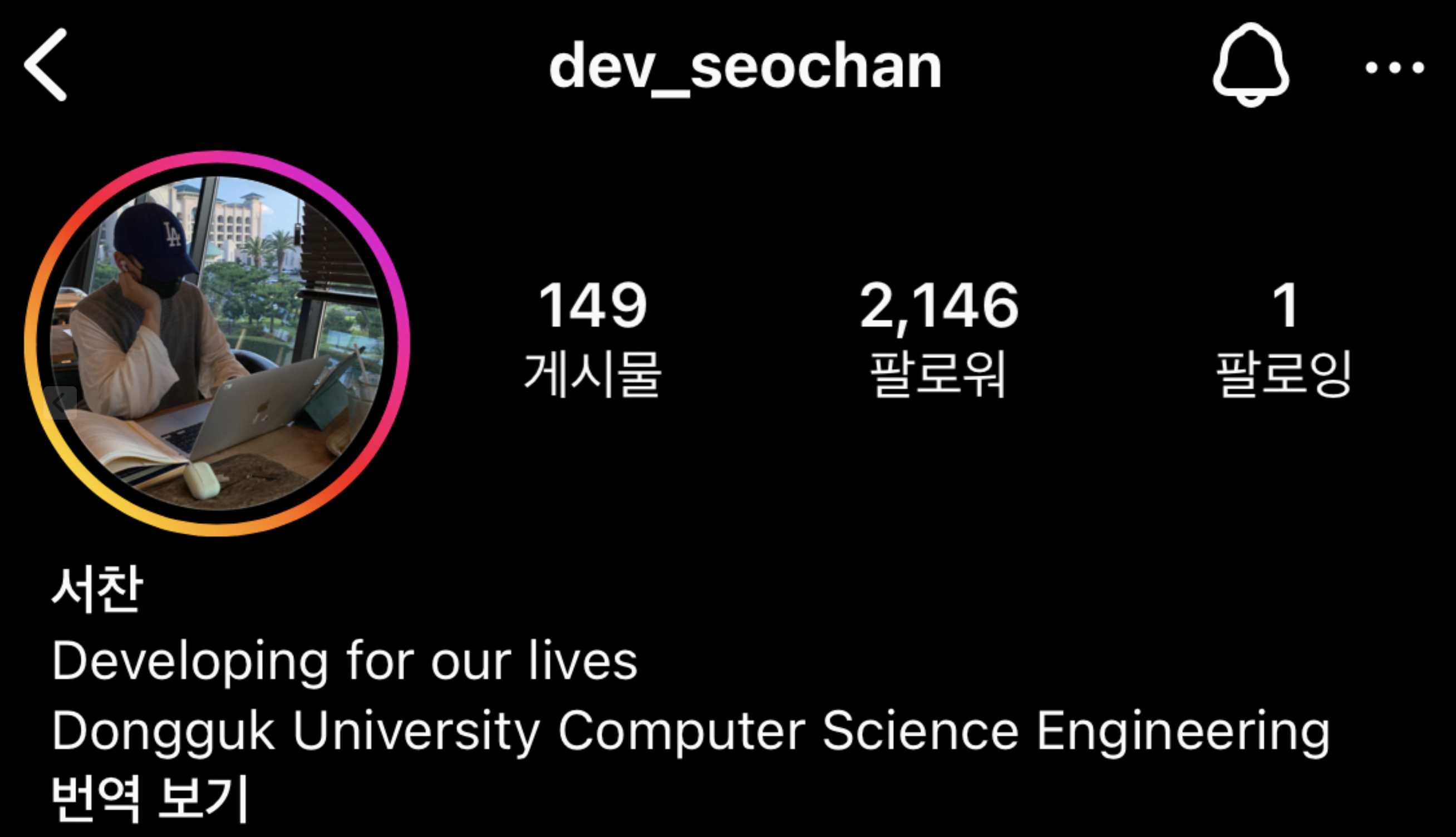1456x837 pixels.
Task: Go back using the back arrow
Action: pos(46,65)
